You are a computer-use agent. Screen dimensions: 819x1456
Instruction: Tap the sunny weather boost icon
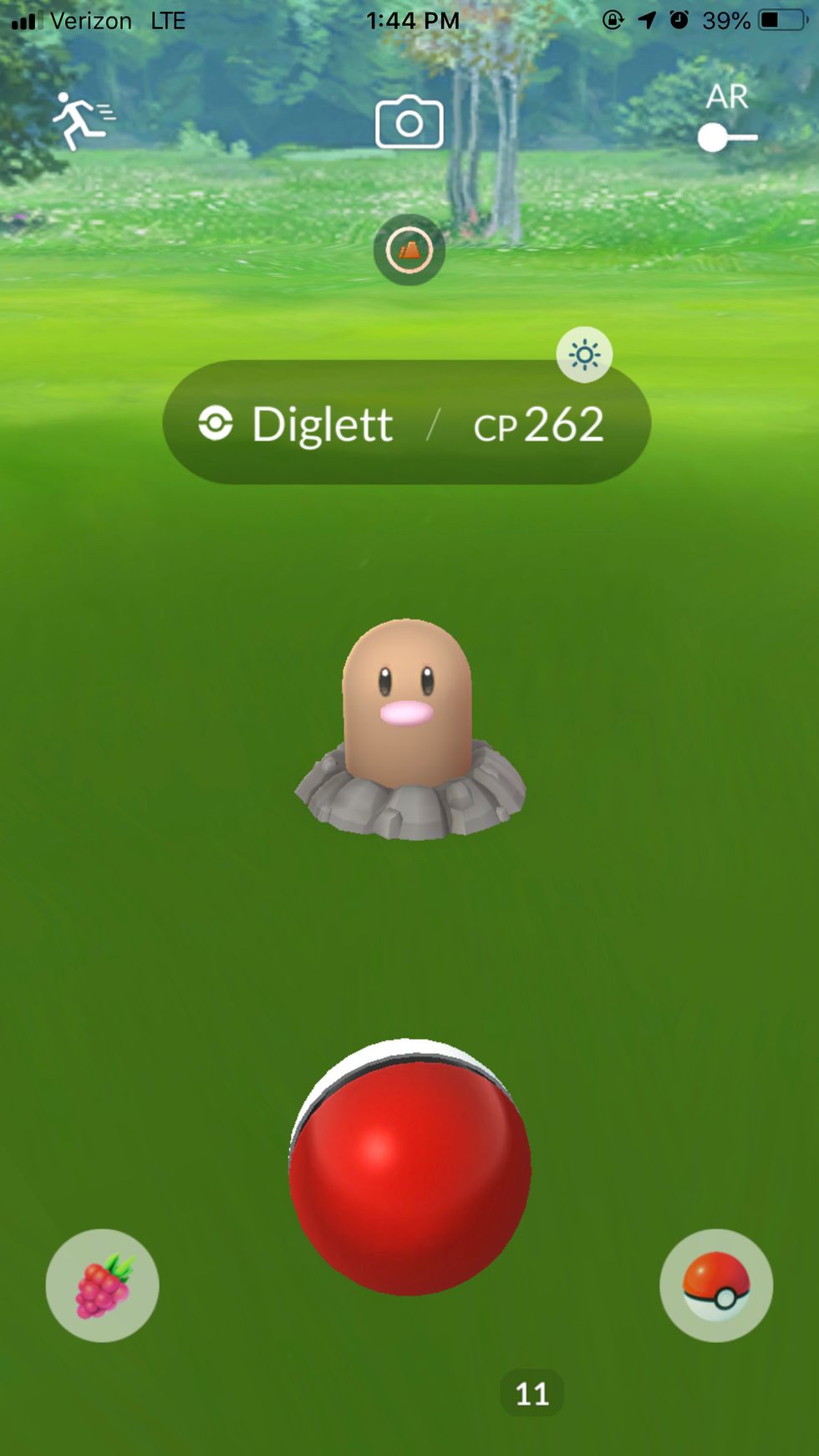point(584,354)
